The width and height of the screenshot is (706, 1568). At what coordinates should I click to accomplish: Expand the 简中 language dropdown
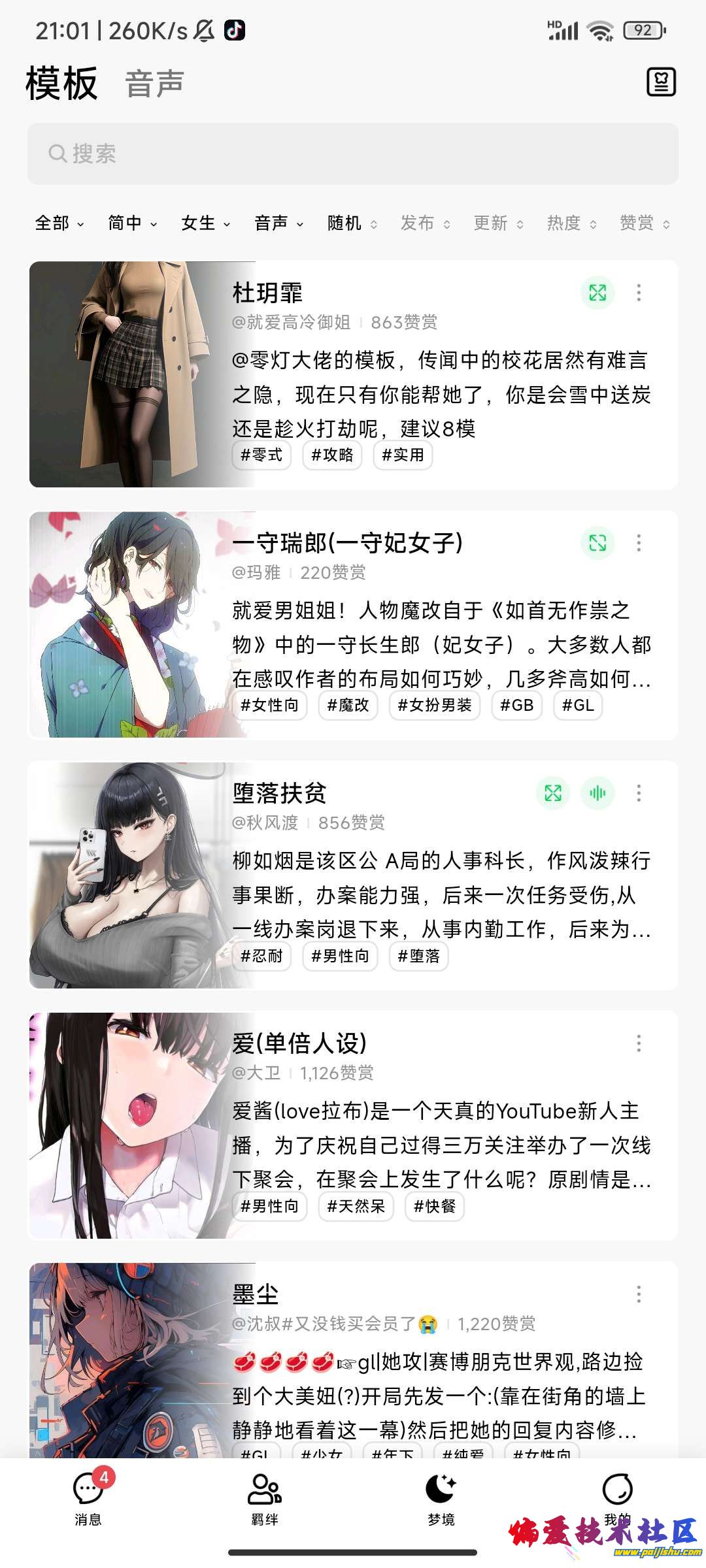[x=132, y=223]
